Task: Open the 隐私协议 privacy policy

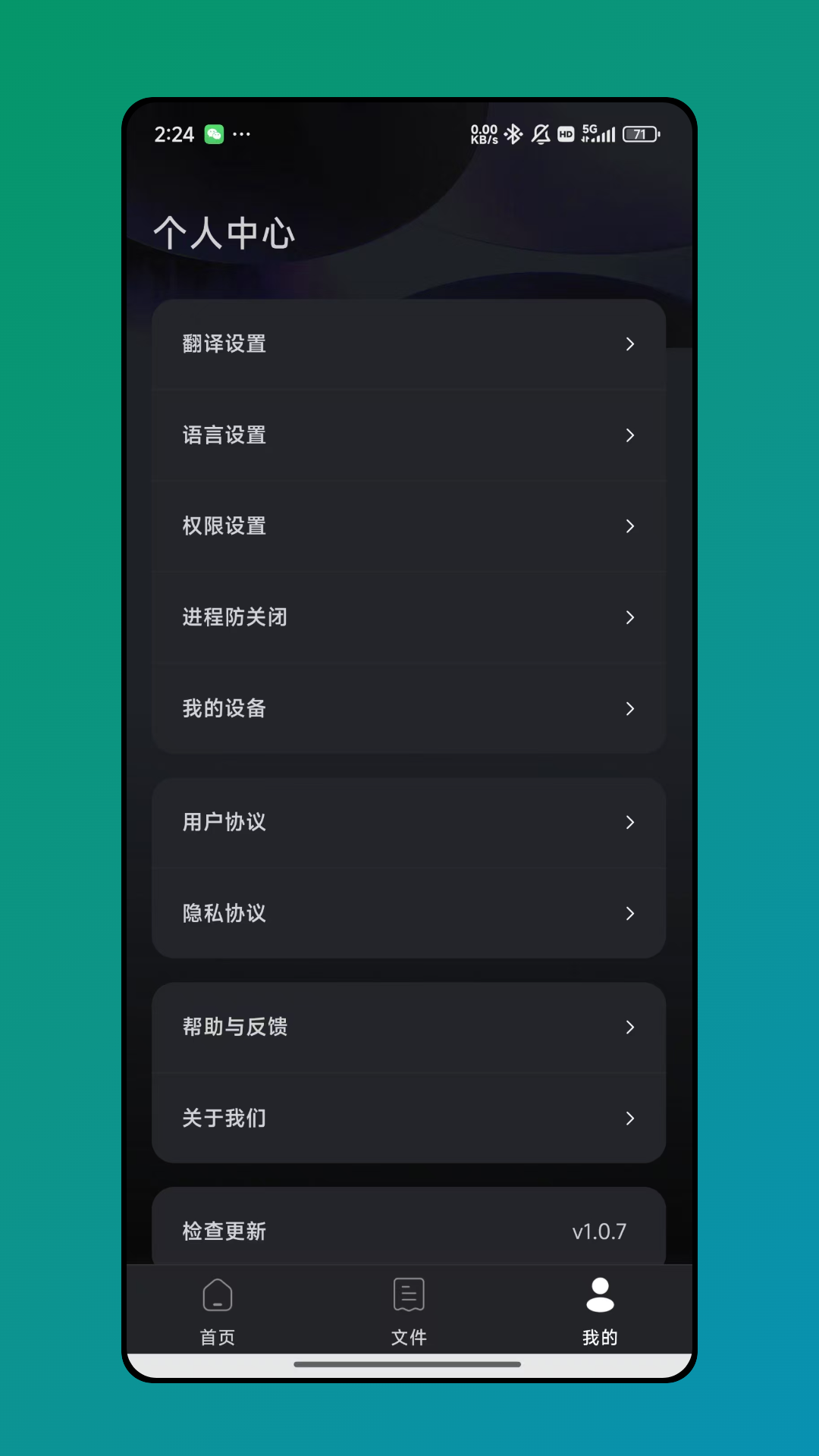Action: tap(409, 914)
